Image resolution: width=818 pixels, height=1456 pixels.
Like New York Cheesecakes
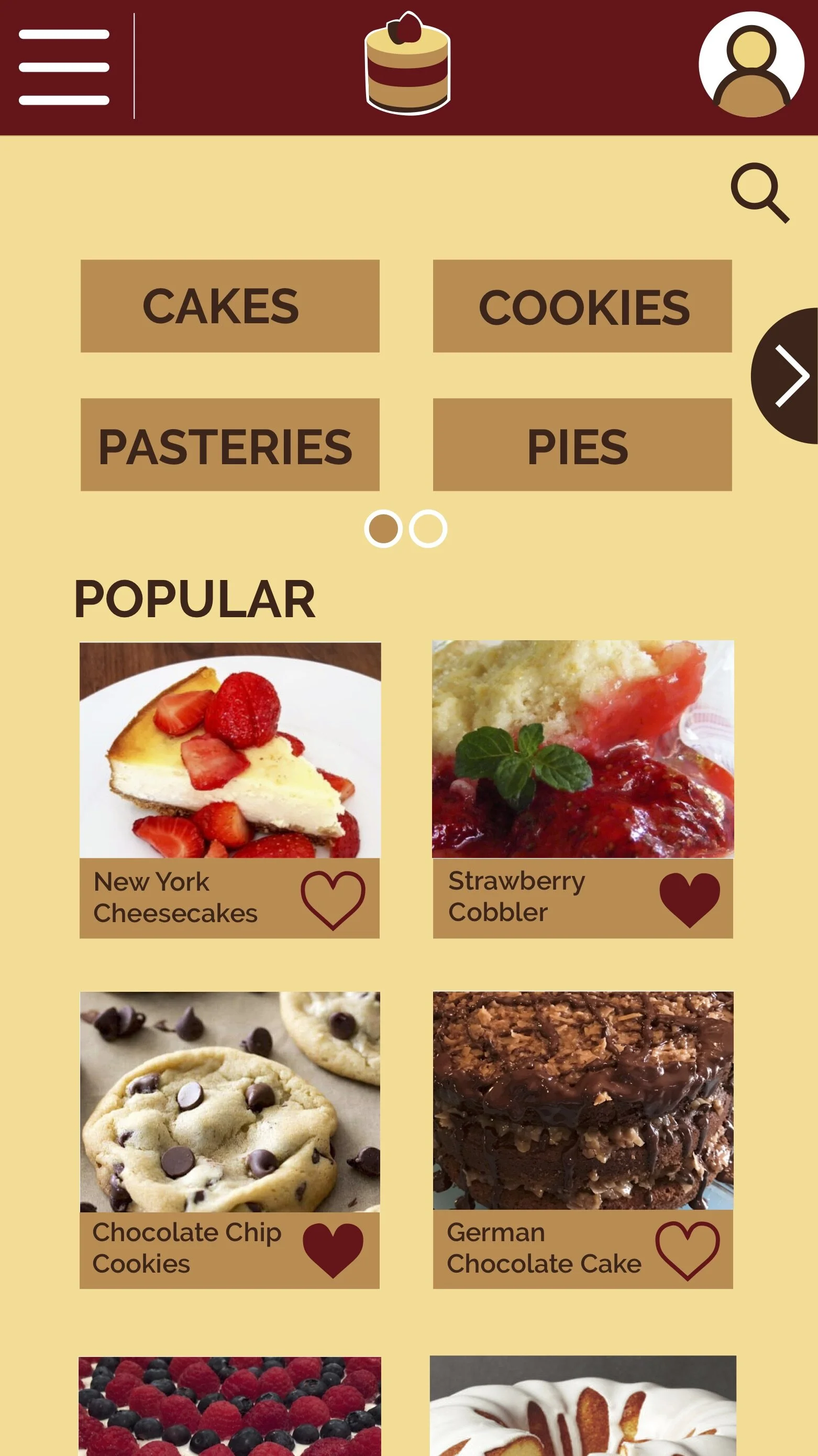333,900
